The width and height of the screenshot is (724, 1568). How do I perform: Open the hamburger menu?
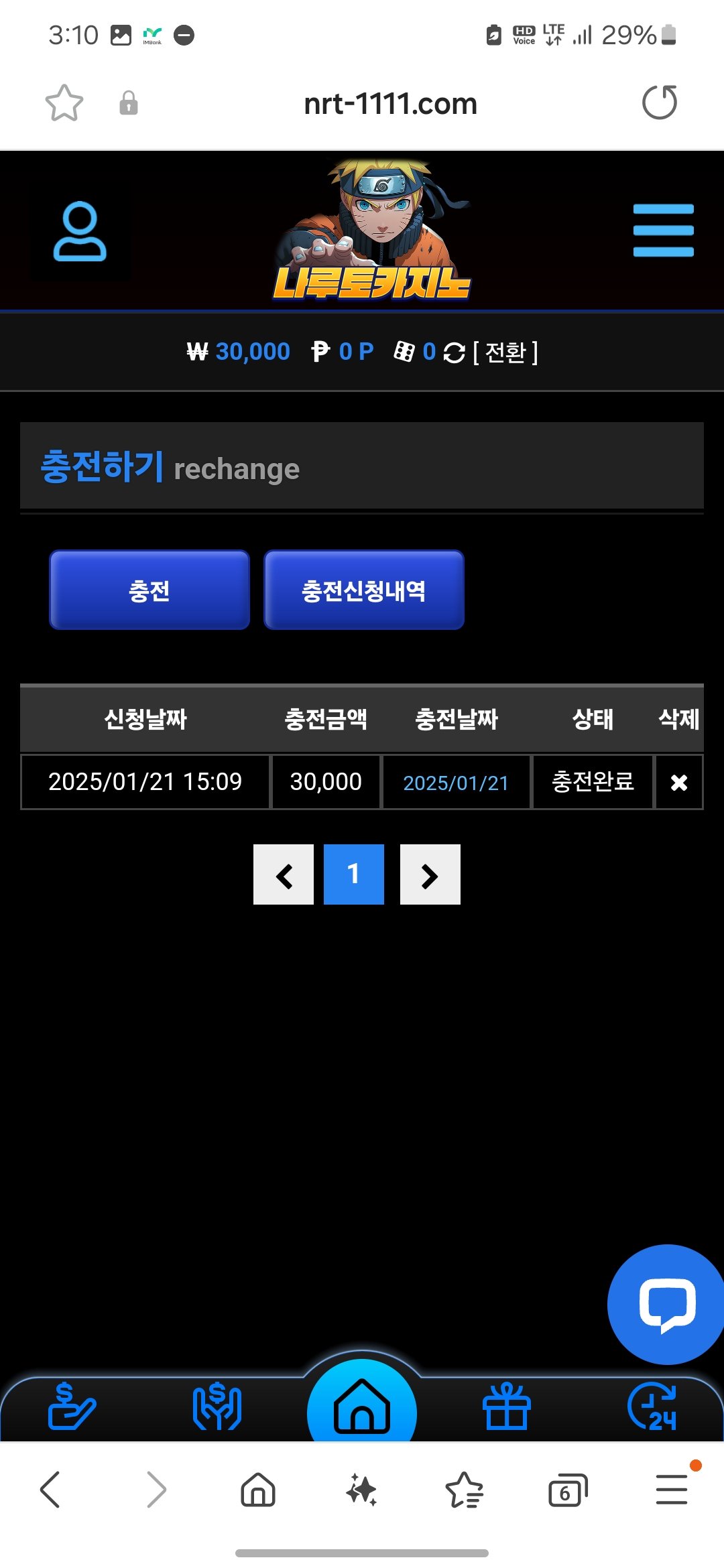(x=663, y=231)
